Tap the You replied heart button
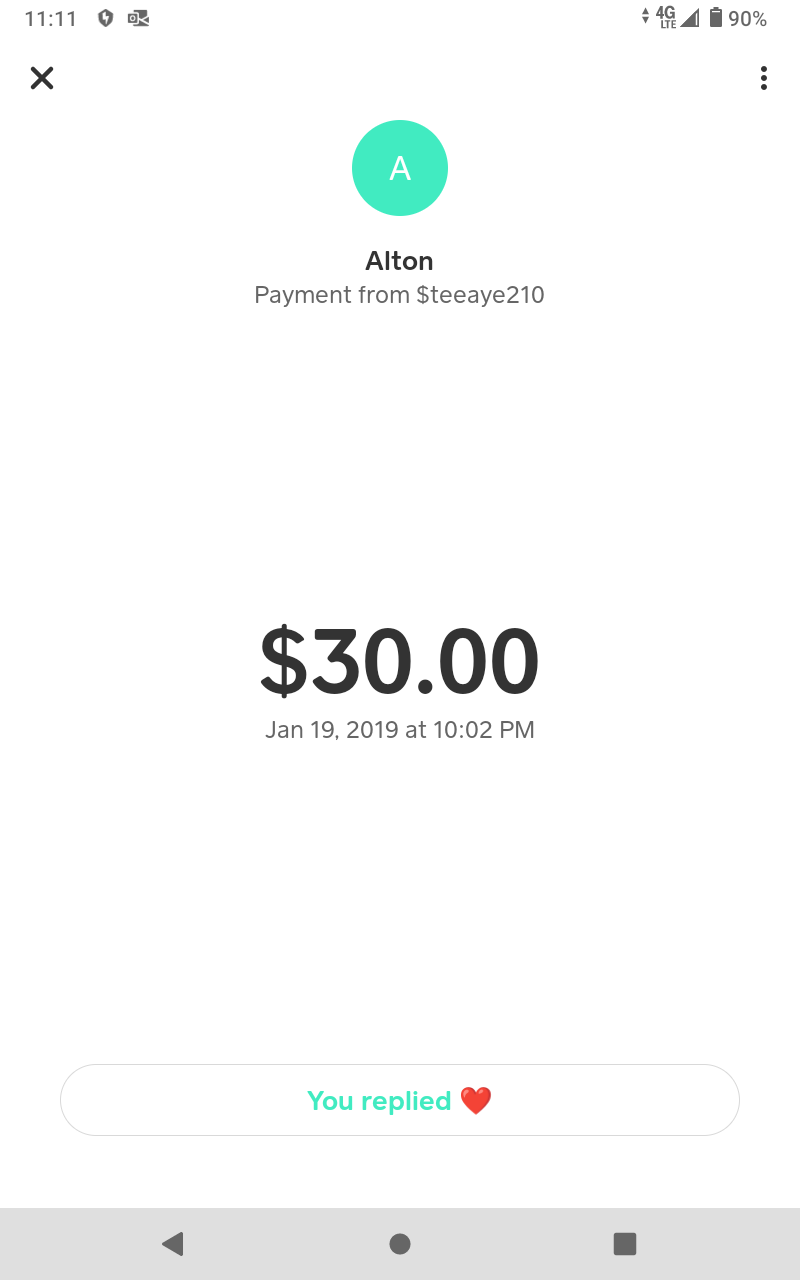The image size is (800, 1280). tap(400, 1100)
